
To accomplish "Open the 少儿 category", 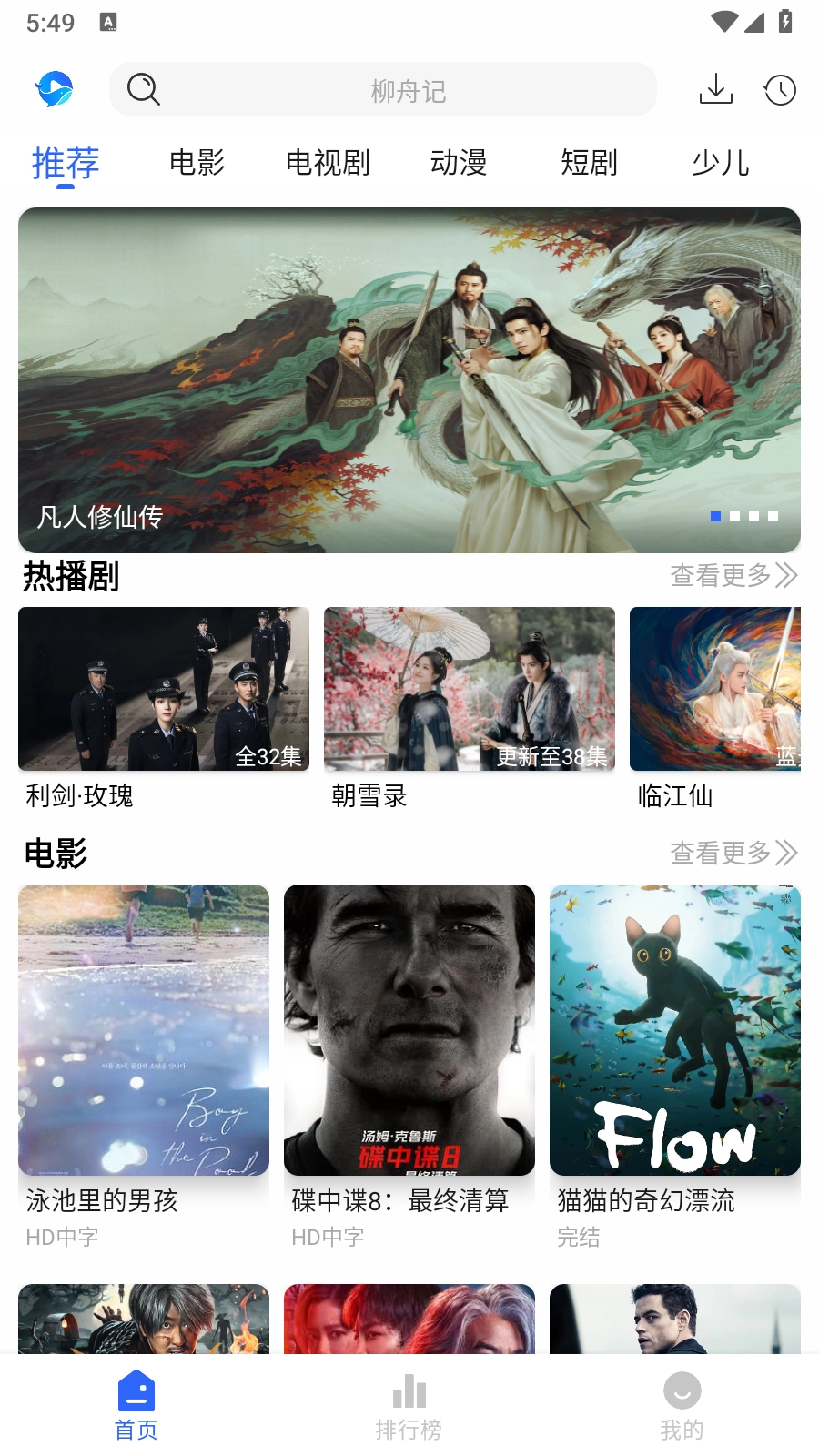I will (720, 164).
